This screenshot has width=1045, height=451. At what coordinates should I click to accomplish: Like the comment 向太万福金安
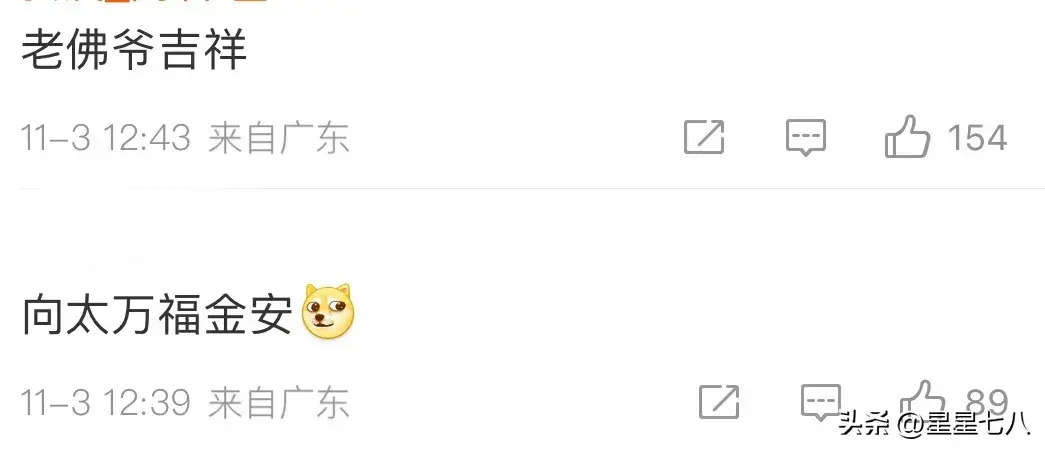921,400
